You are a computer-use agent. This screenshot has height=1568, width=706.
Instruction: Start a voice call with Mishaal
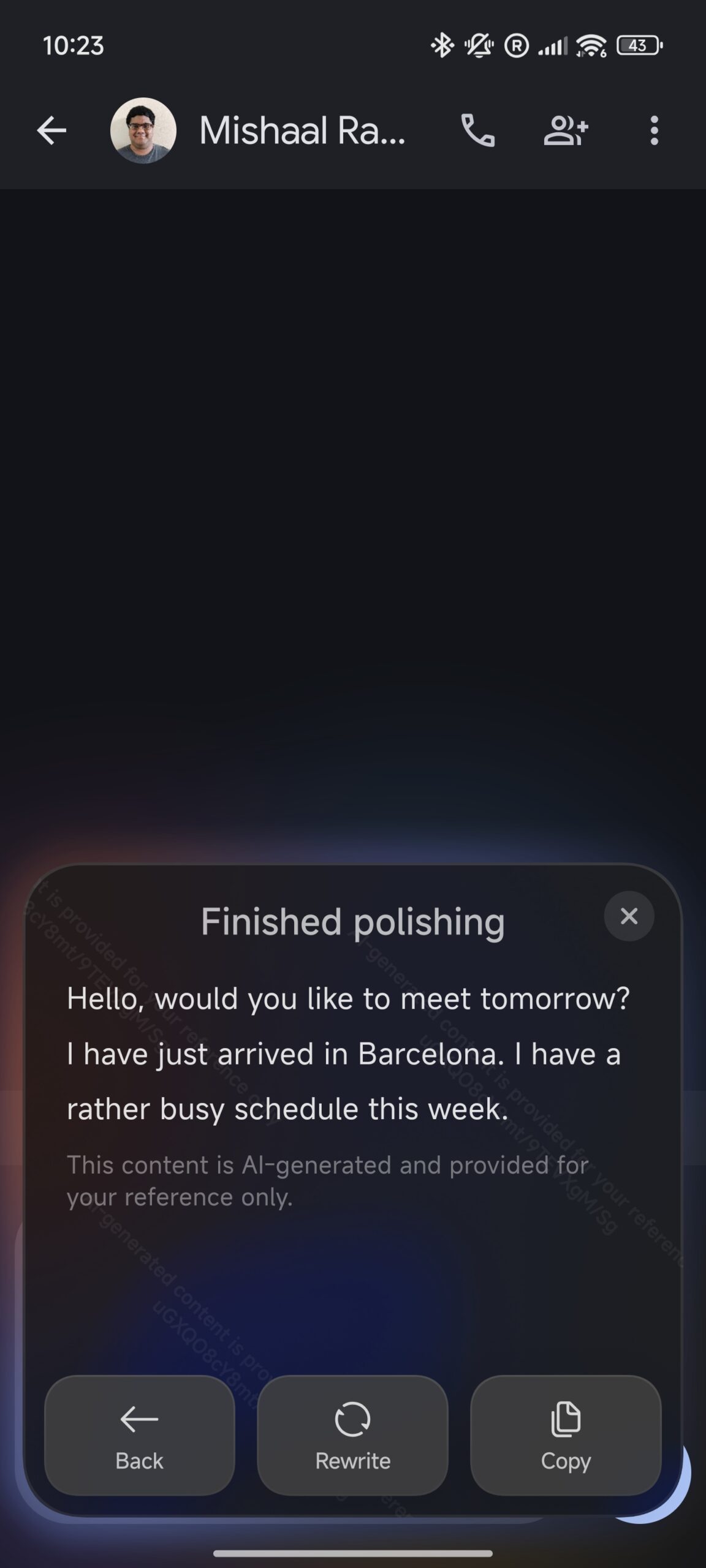(x=477, y=130)
